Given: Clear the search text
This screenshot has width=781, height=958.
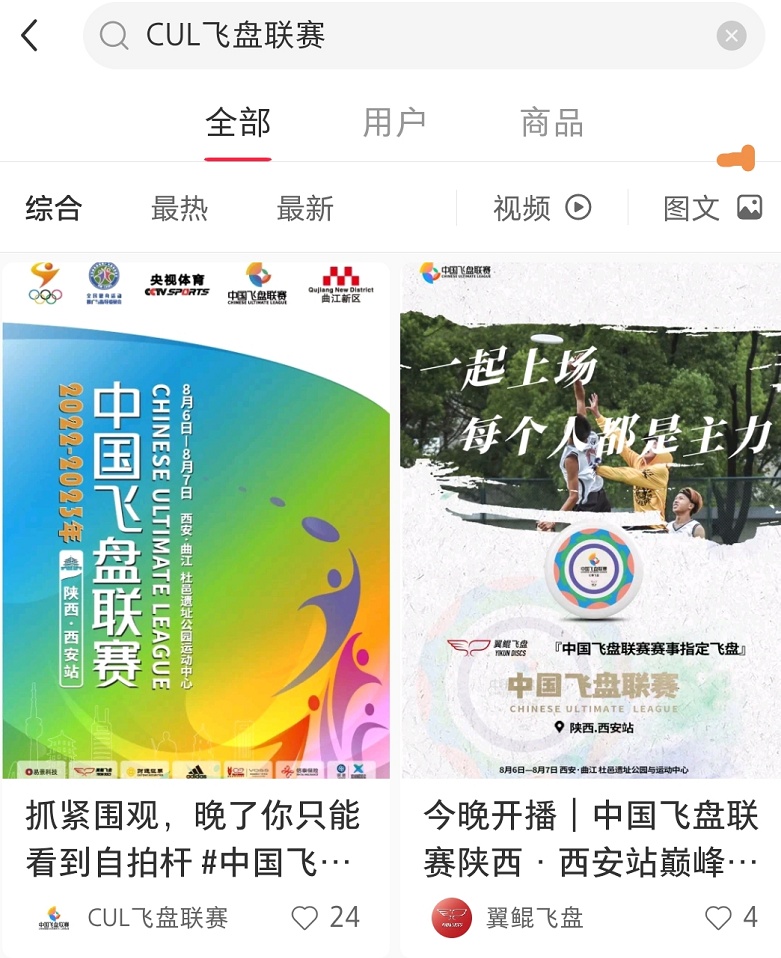Looking at the screenshot, I should click(731, 37).
